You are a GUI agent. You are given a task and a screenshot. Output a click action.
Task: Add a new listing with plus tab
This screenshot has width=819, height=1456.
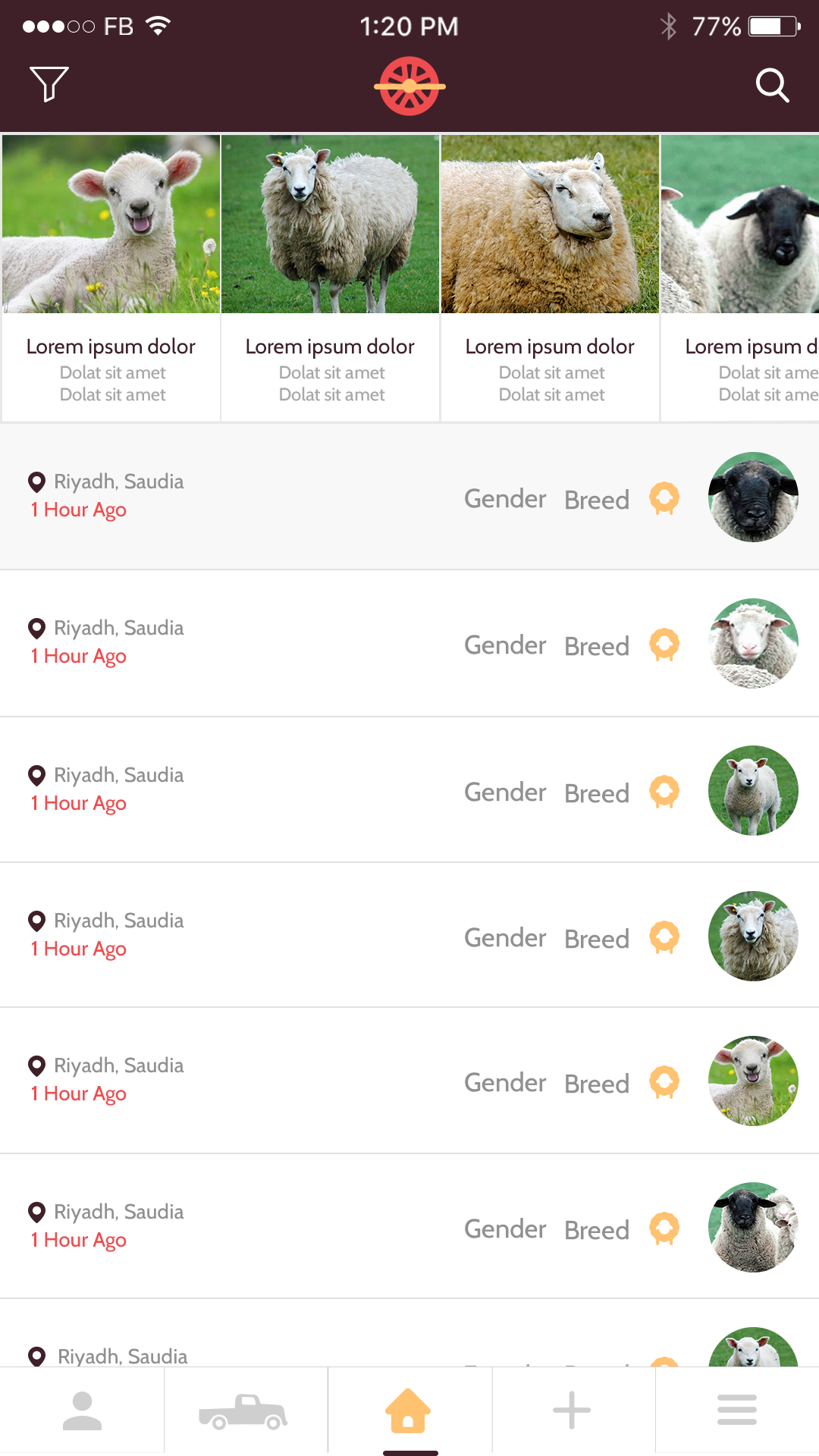point(573,1410)
